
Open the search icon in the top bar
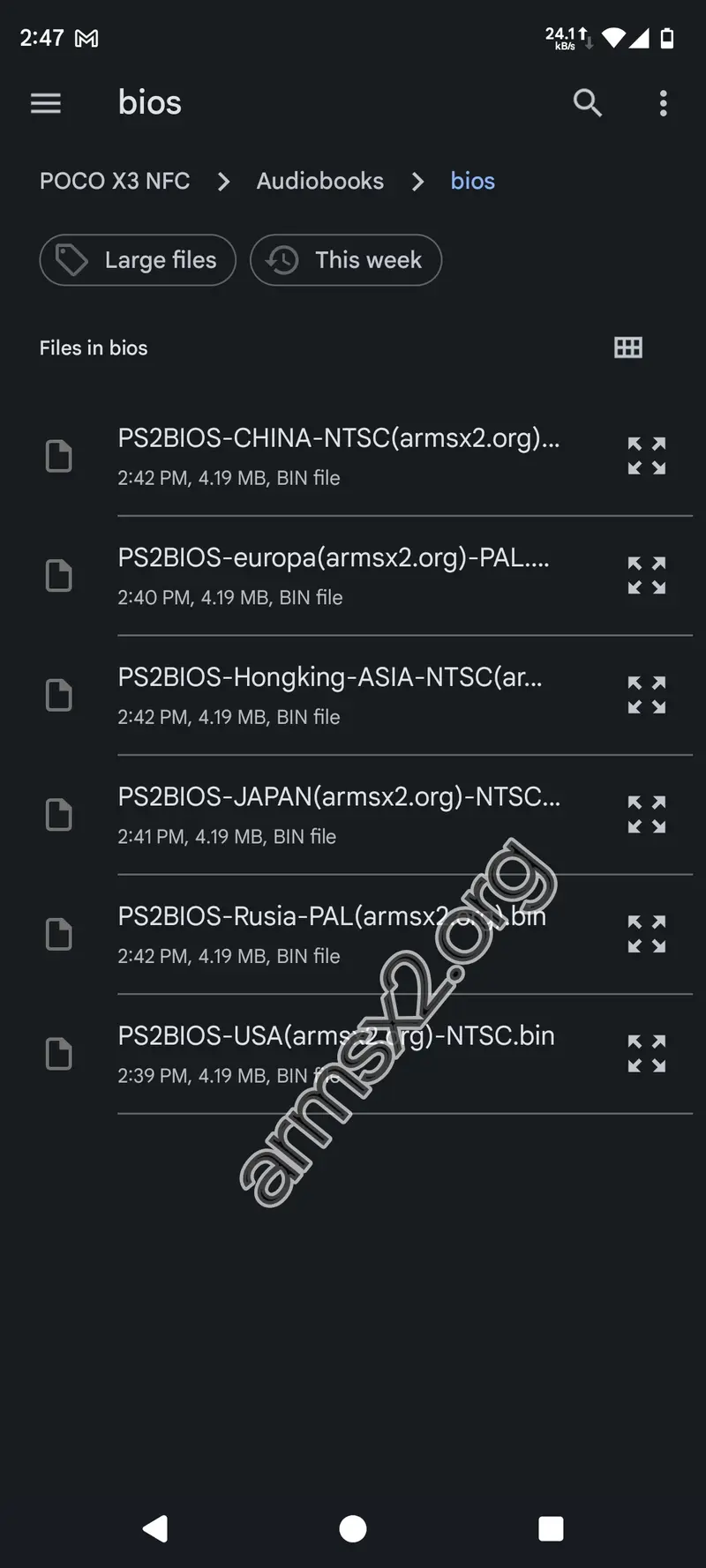click(x=587, y=103)
